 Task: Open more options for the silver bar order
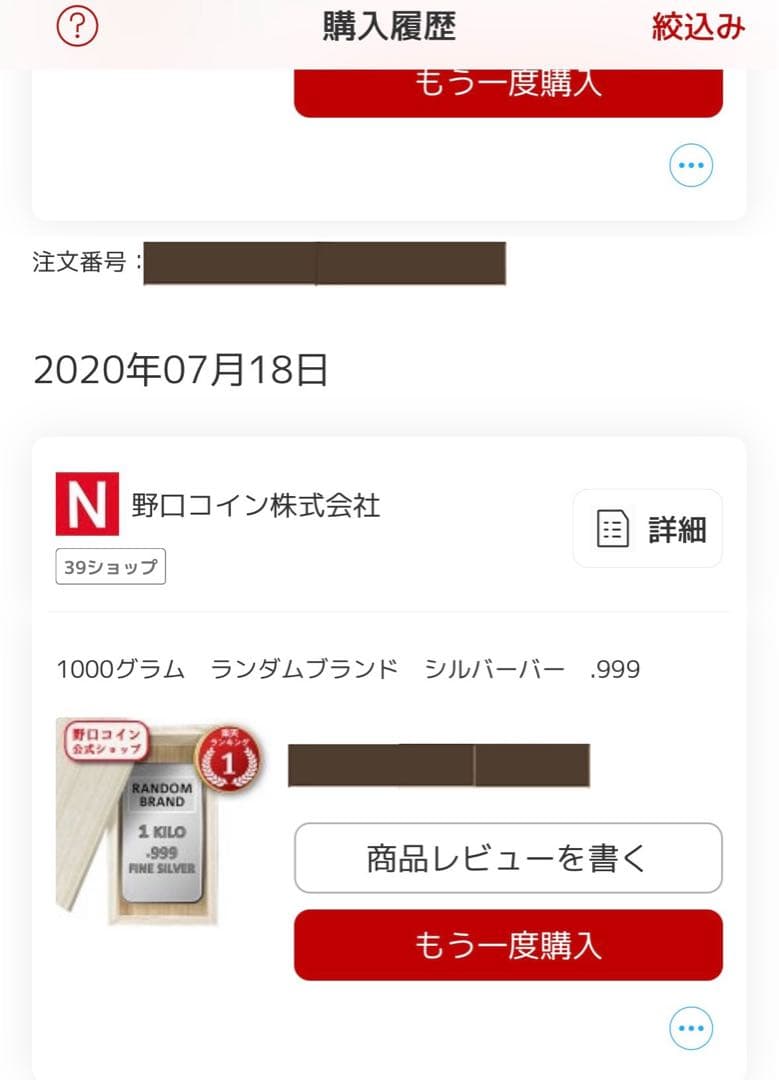[x=691, y=1026]
